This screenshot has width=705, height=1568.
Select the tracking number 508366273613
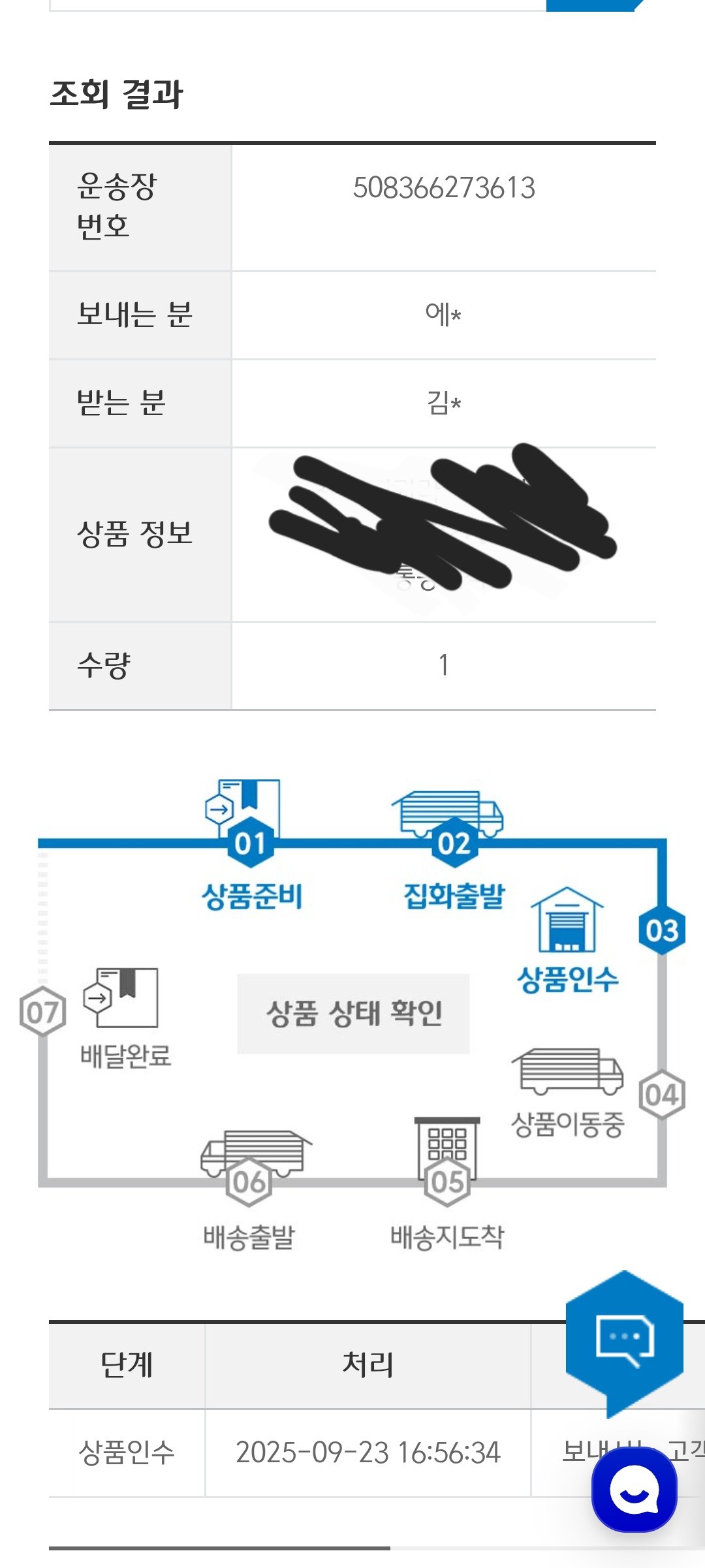(443, 190)
